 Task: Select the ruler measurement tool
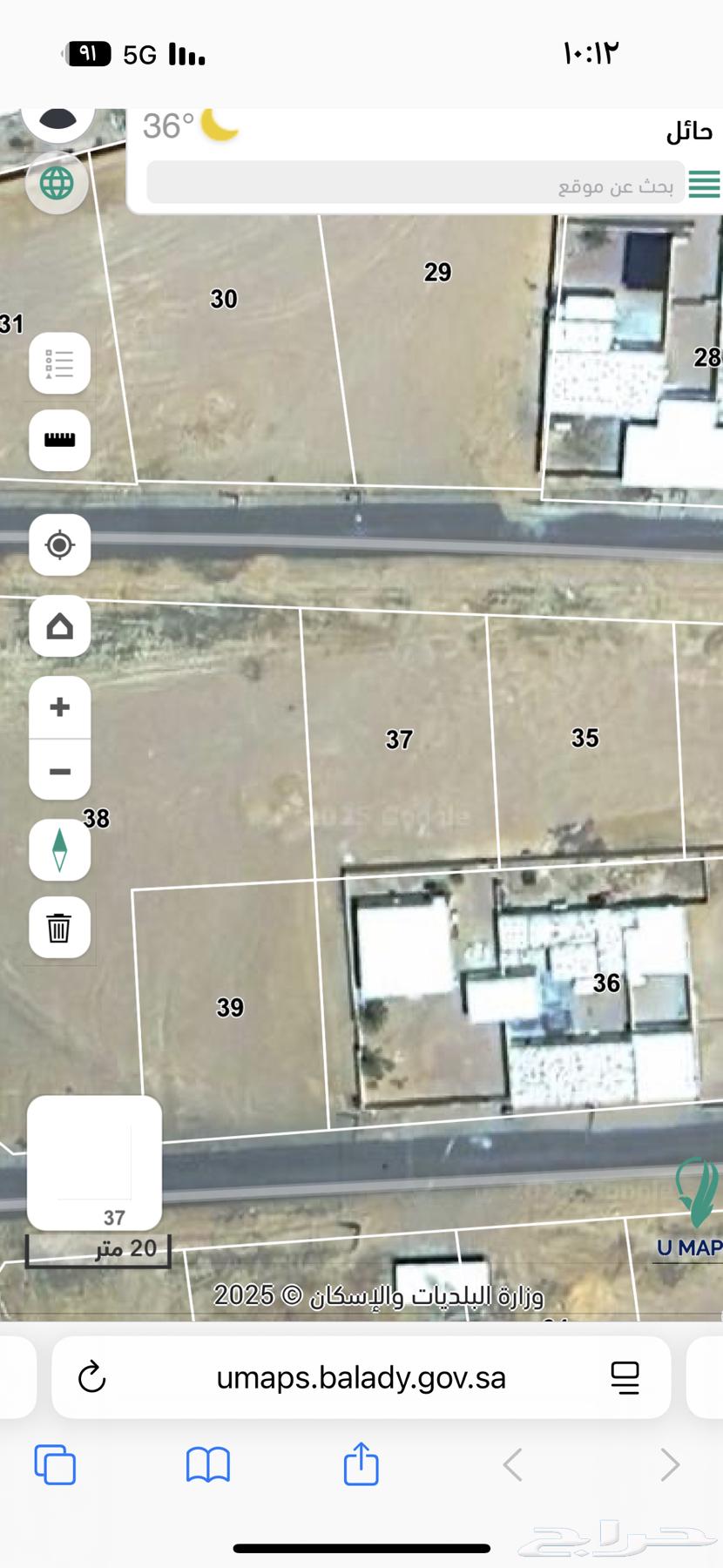point(59,442)
